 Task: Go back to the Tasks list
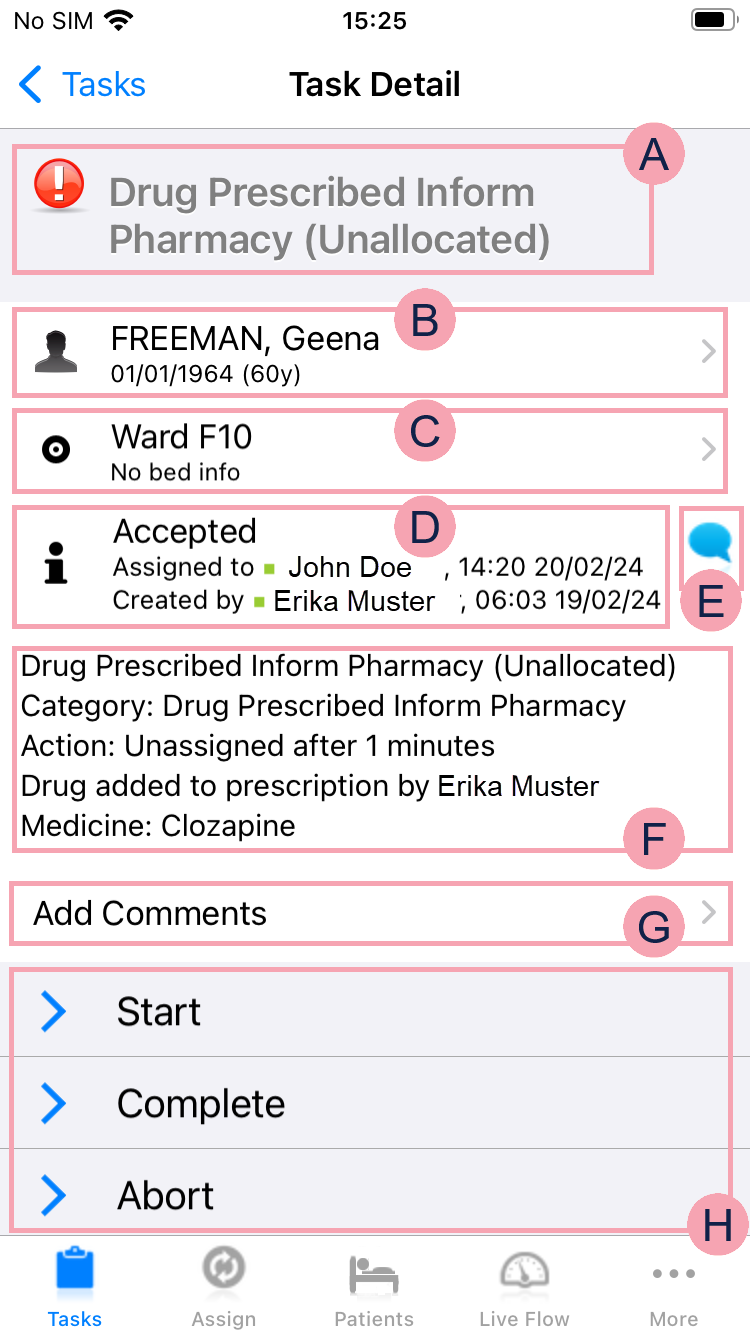(82, 85)
